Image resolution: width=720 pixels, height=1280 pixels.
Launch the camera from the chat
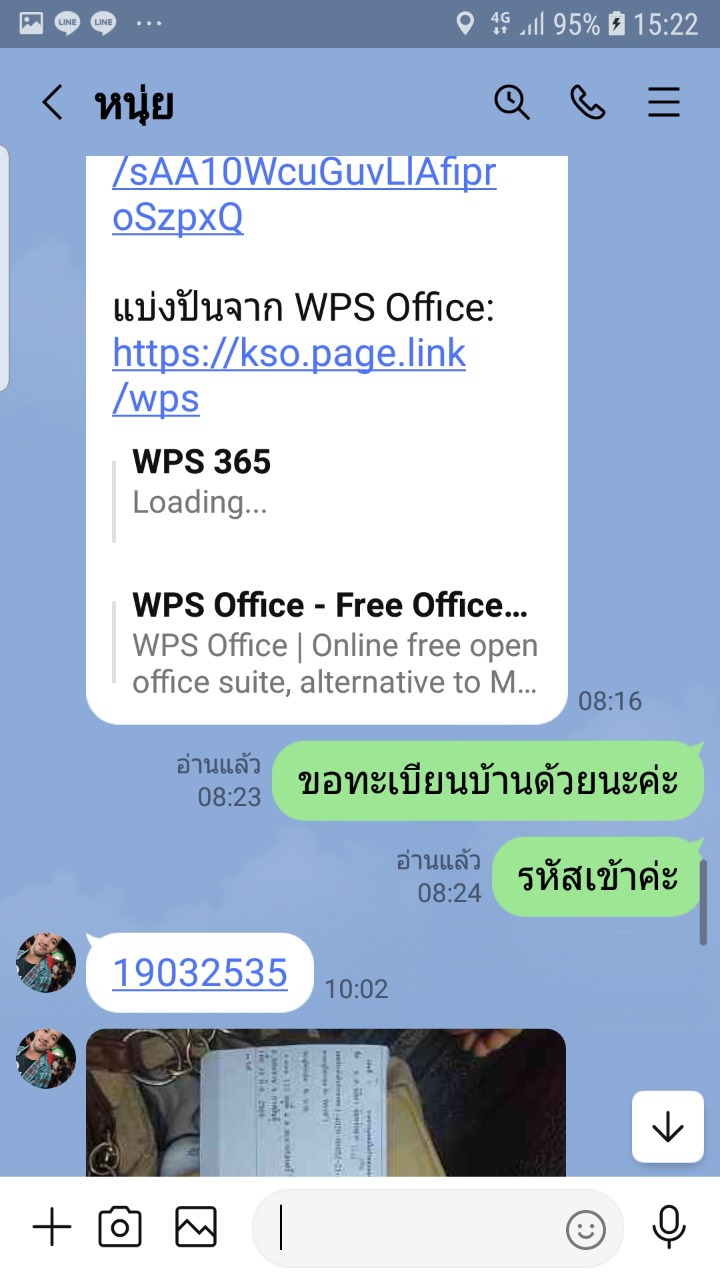(120, 1227)
